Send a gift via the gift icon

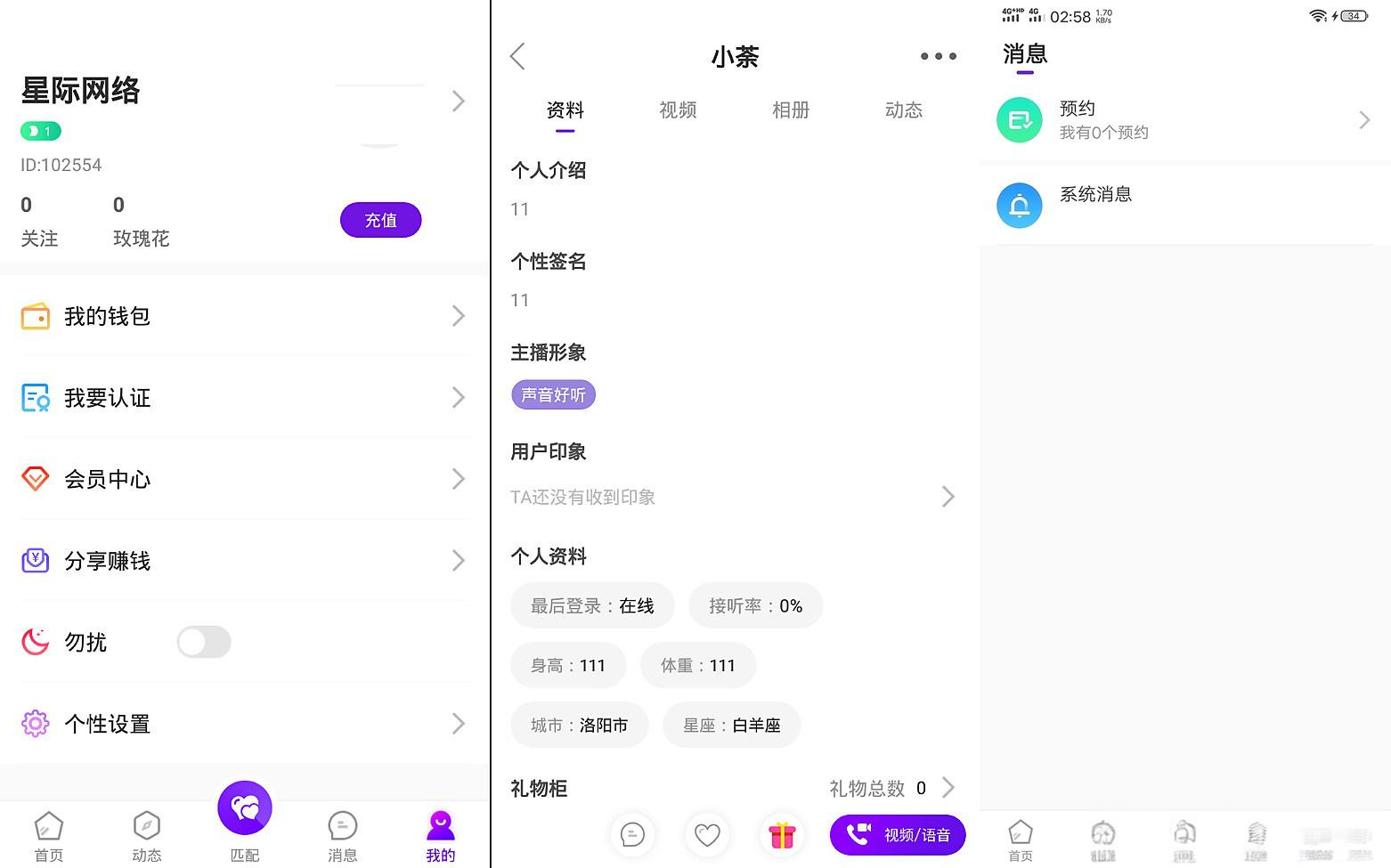(782, 835)
